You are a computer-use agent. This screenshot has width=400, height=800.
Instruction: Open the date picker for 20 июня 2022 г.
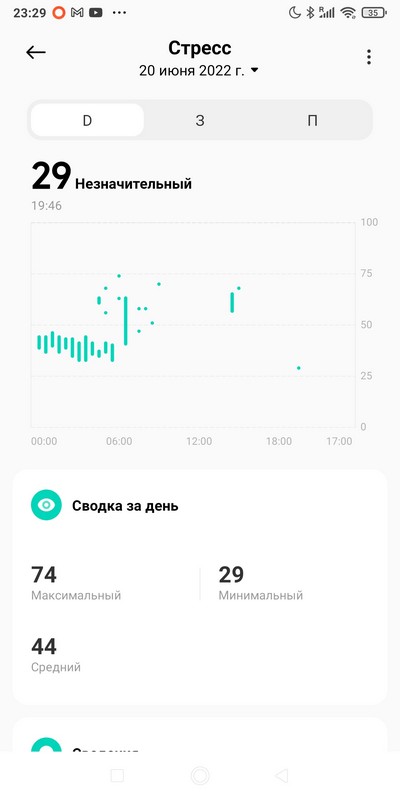[x=199, y=70]
